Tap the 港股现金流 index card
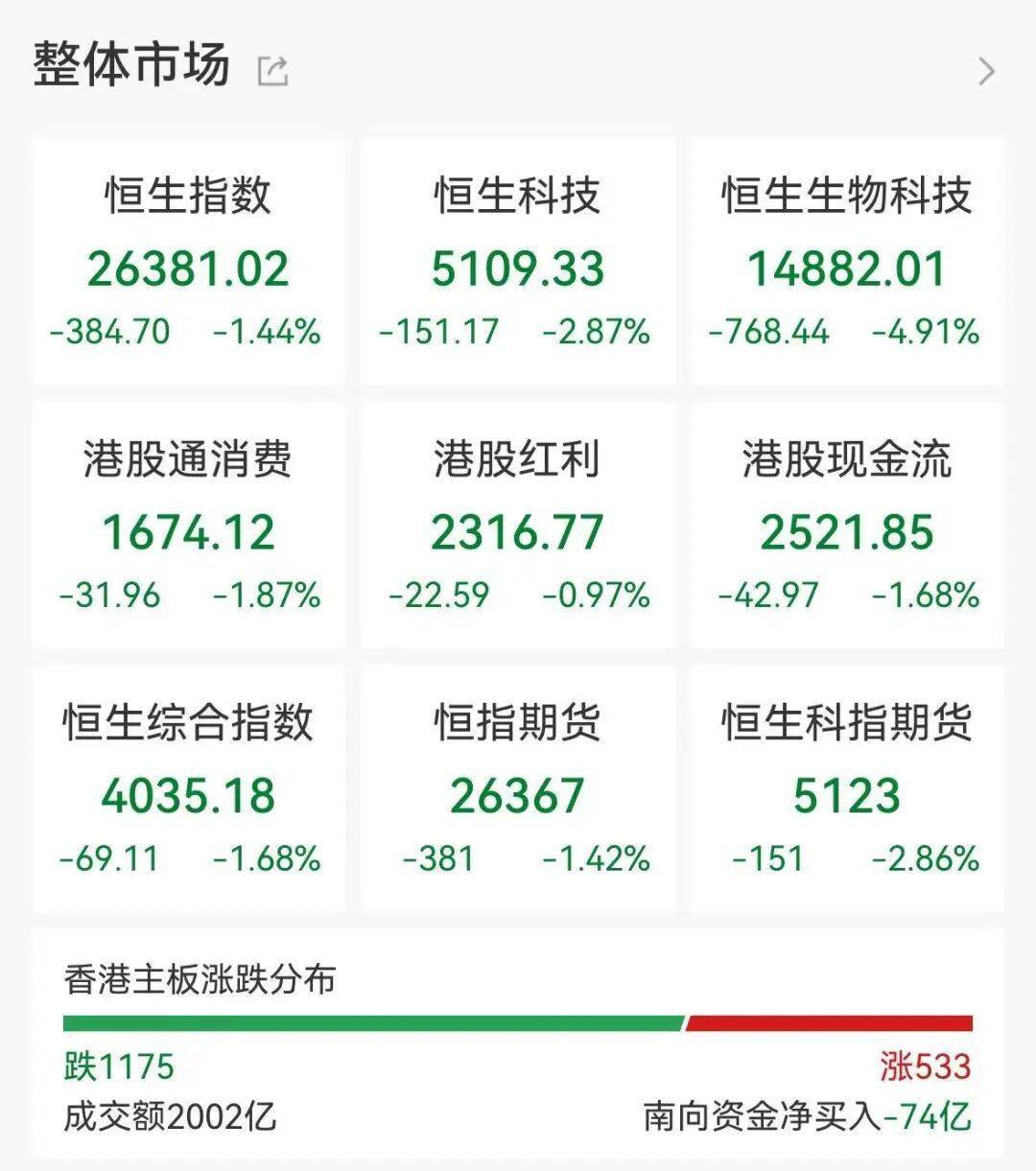The image size is (1036, 1171). point(847,526)
